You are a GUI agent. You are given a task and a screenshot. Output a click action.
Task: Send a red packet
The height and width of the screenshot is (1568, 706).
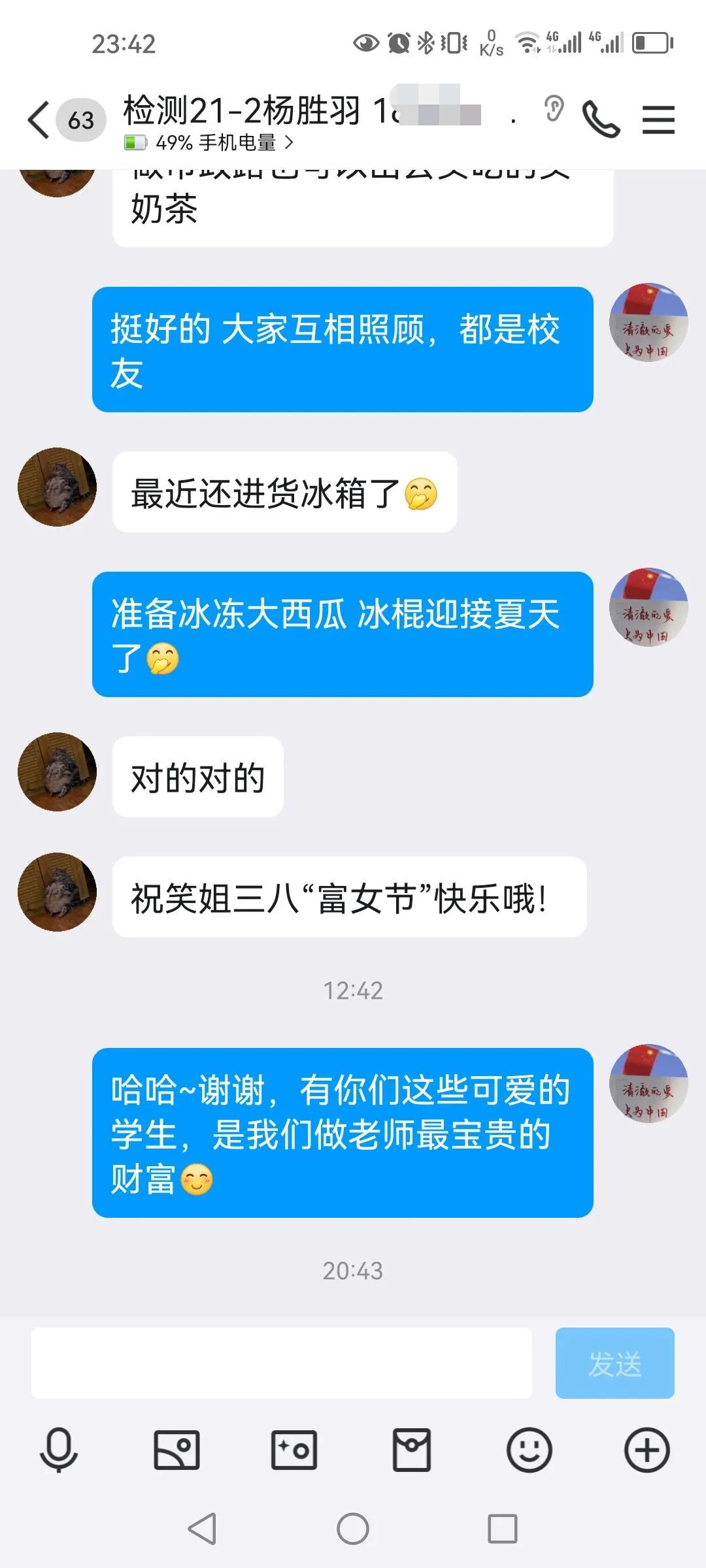point(412,1450)
